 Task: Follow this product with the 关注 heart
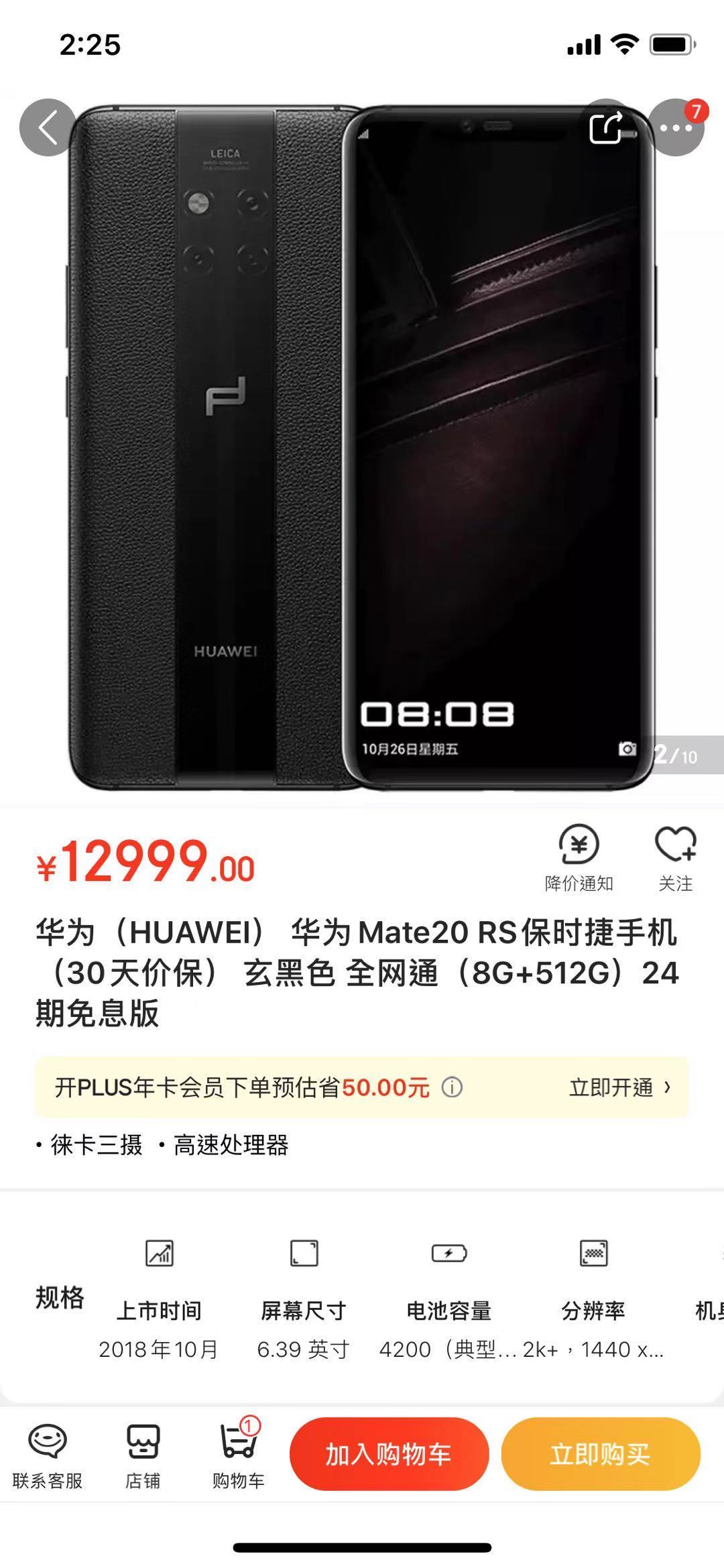(675, 858)
